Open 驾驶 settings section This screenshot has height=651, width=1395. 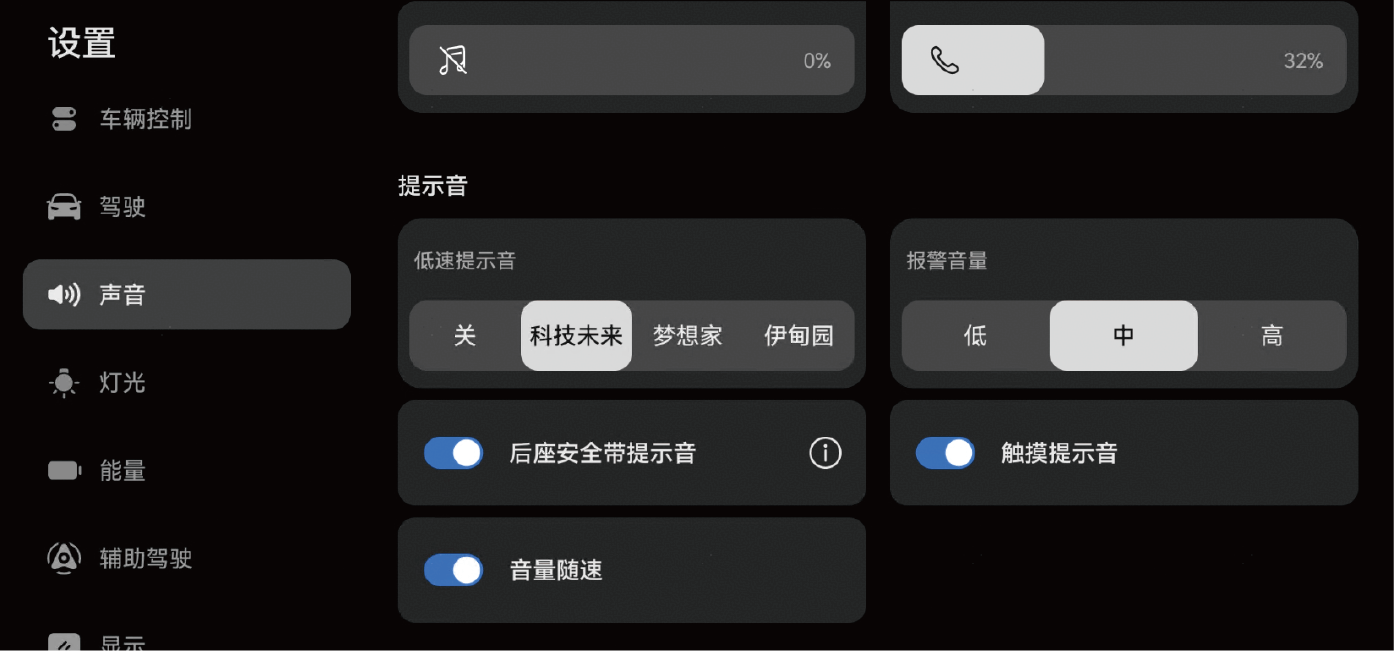(x=122, y=207)
